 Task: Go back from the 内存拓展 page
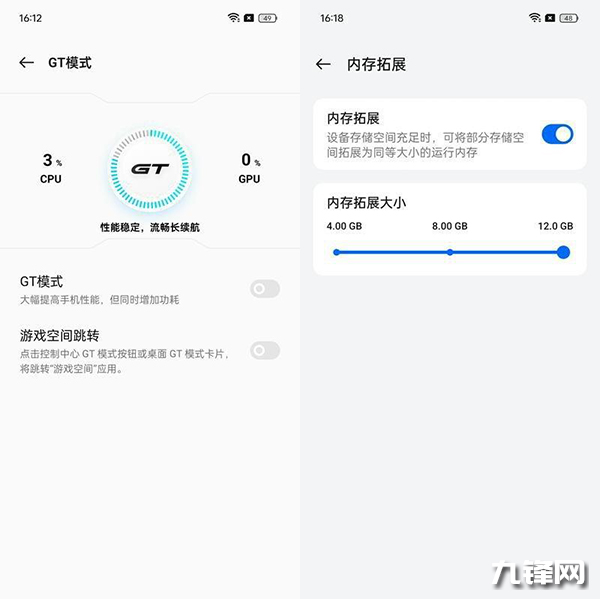(323, 64)
